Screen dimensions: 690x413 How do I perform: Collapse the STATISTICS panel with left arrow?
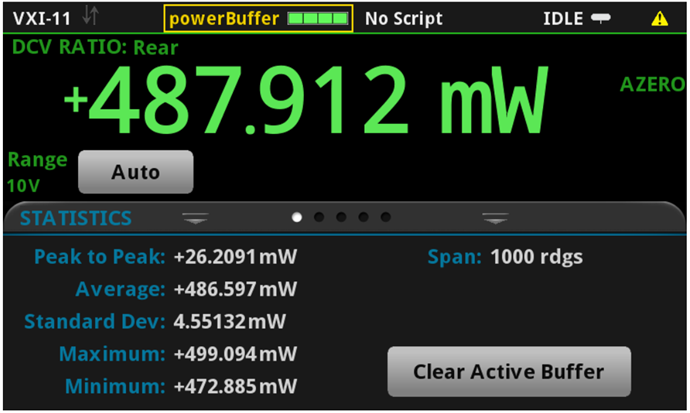tap(196, 217)
